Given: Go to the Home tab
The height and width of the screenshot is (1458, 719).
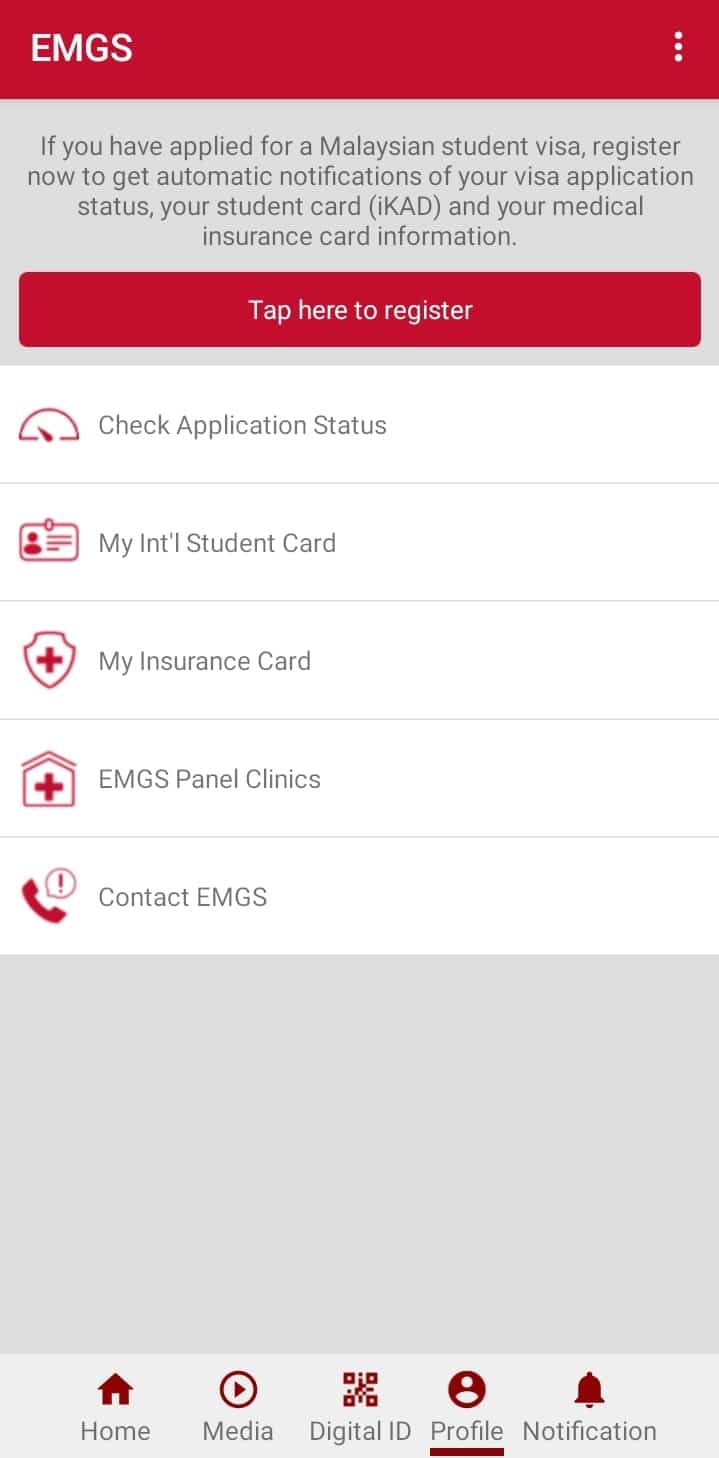Looking at the screenshot, I should [x=115, y=1406].
